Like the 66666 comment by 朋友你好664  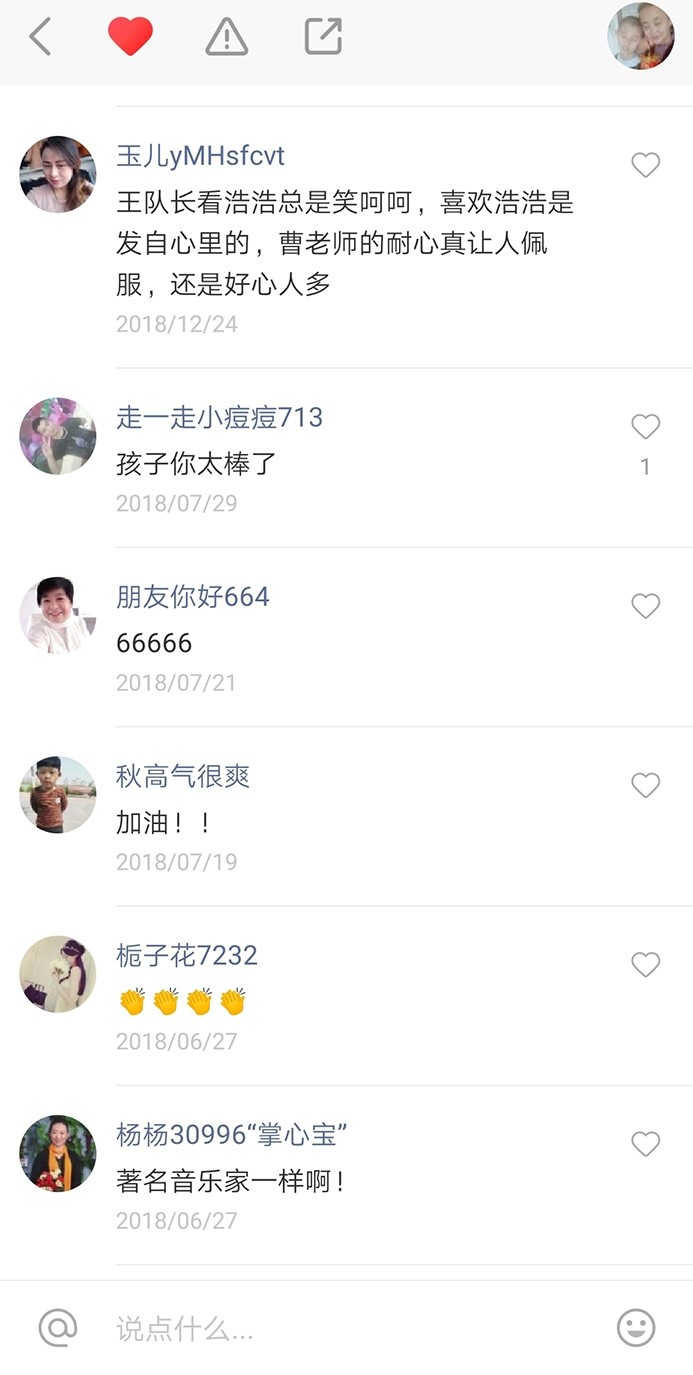tap(646, 606)
